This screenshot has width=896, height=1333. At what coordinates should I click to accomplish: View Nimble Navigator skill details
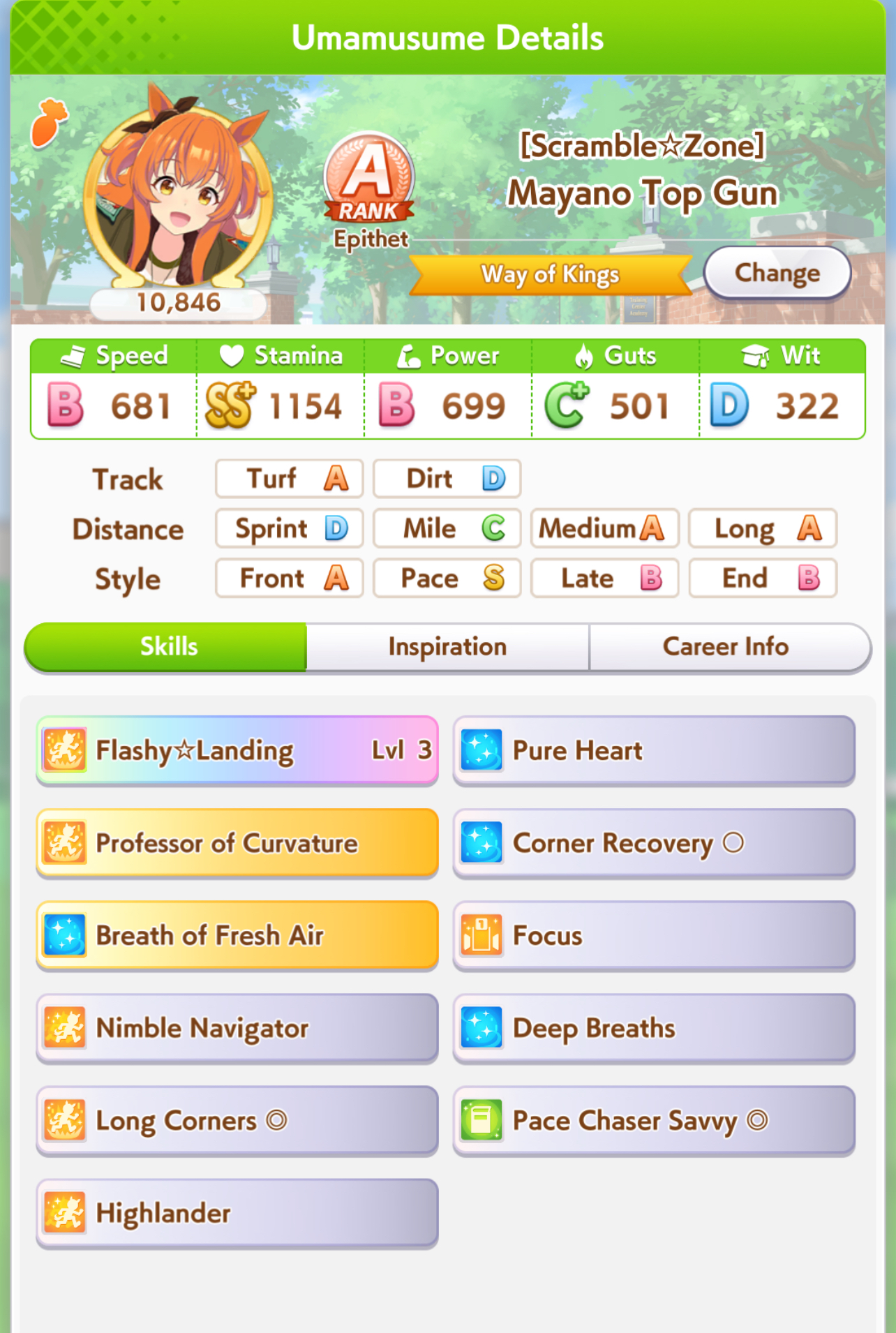237,1028
